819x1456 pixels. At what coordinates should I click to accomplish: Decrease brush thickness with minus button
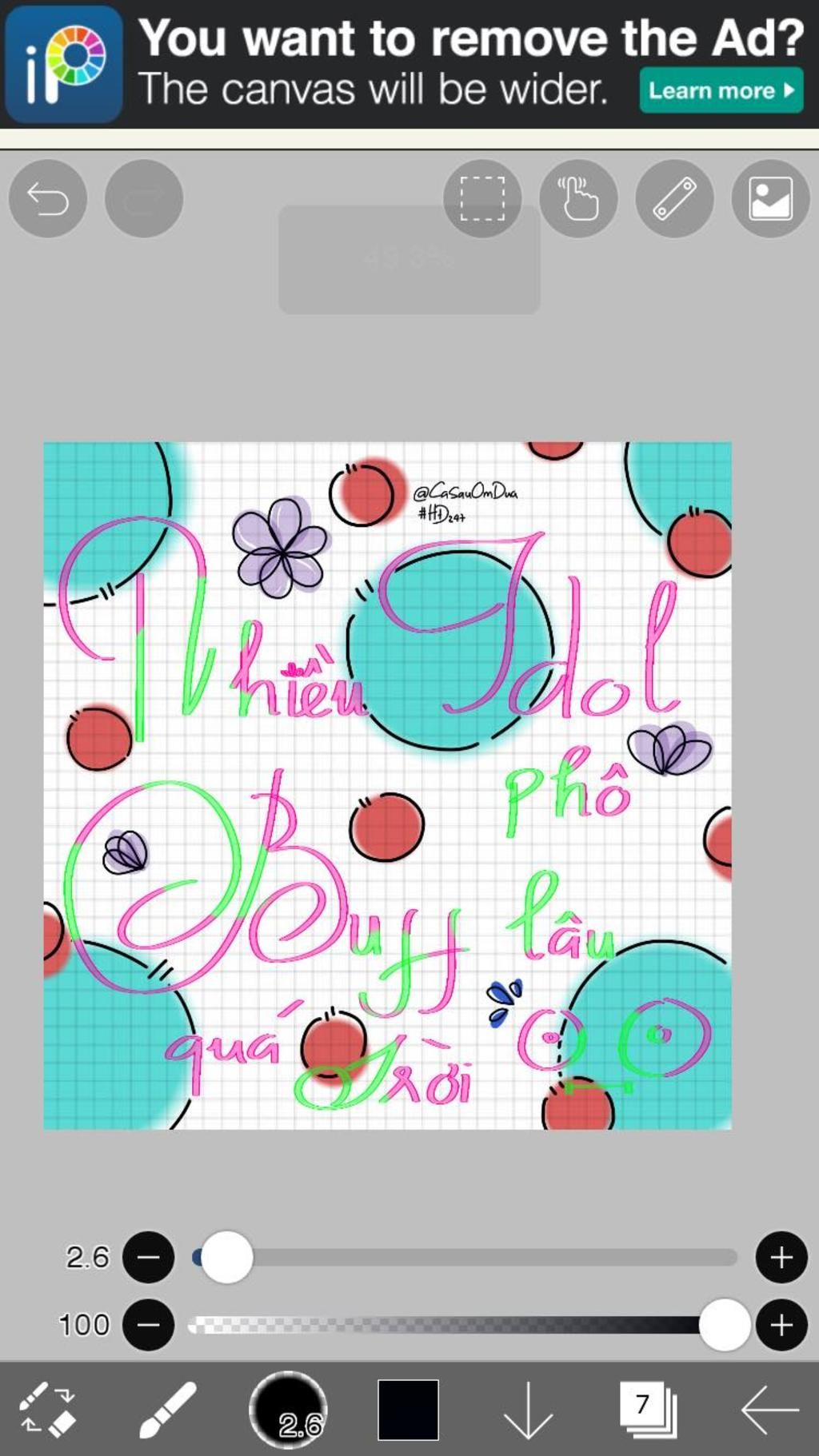148,1258
